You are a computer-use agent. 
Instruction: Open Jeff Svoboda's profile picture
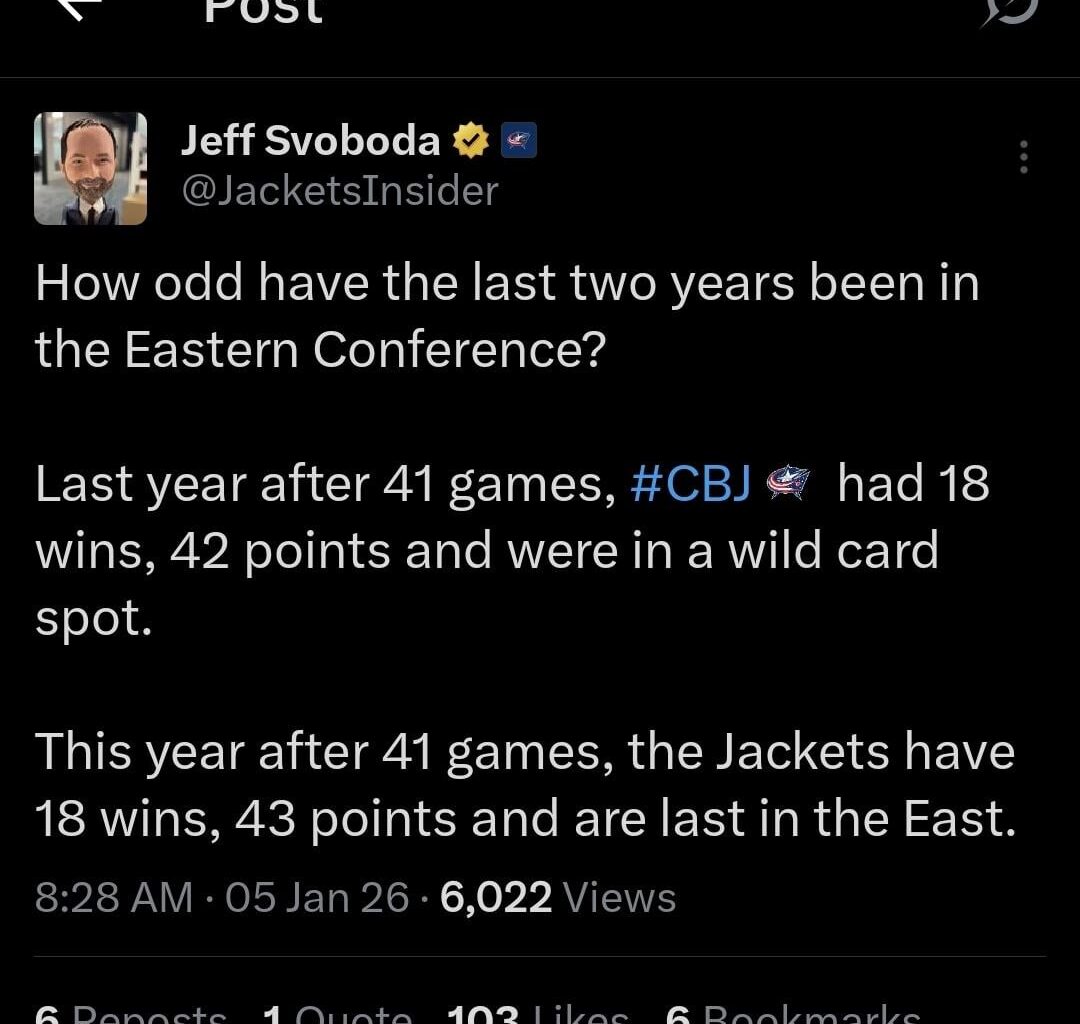pyautogui.click(x=91, y=168)
